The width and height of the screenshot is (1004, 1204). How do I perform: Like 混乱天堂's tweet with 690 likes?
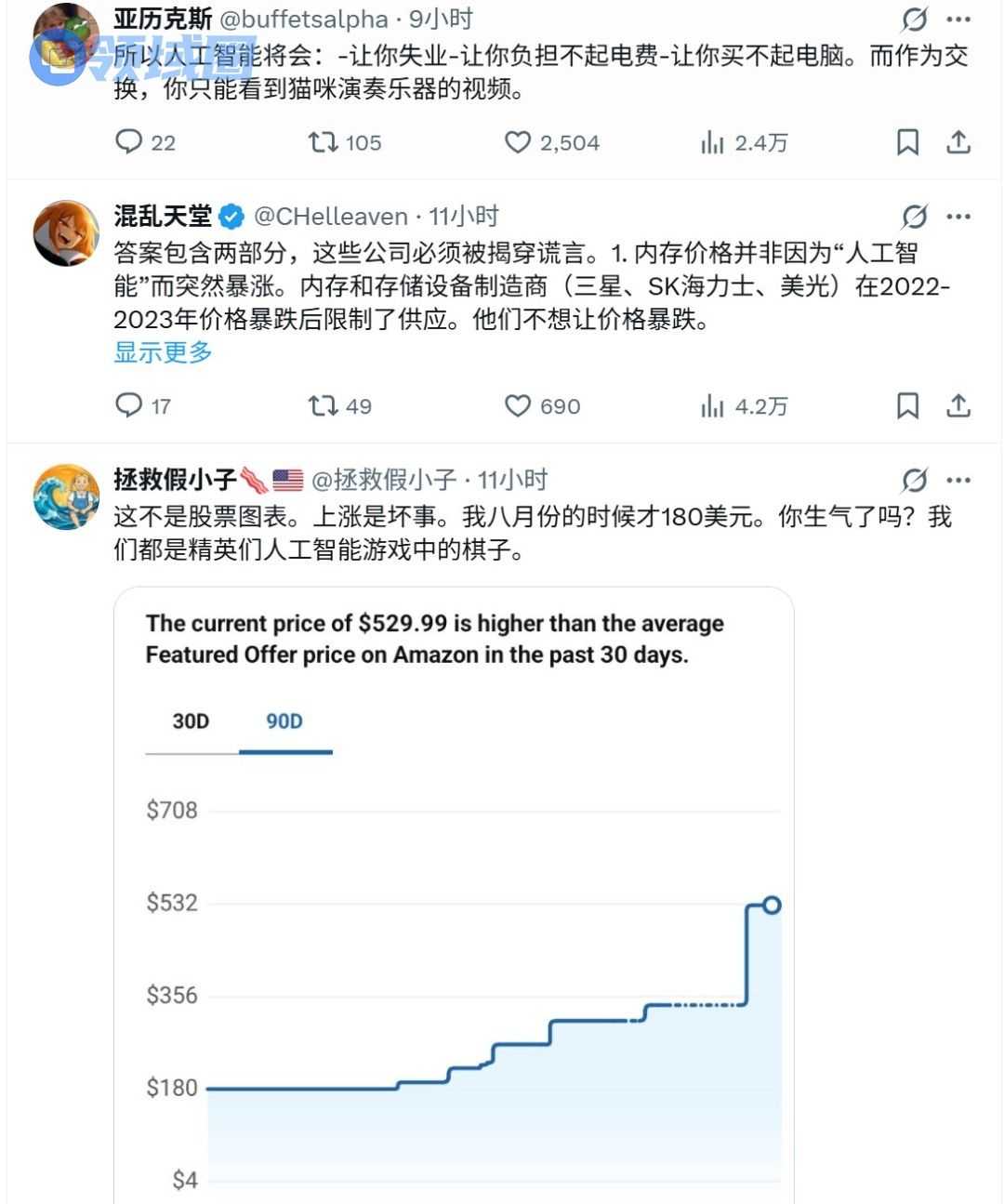click(x=517, y=405)
